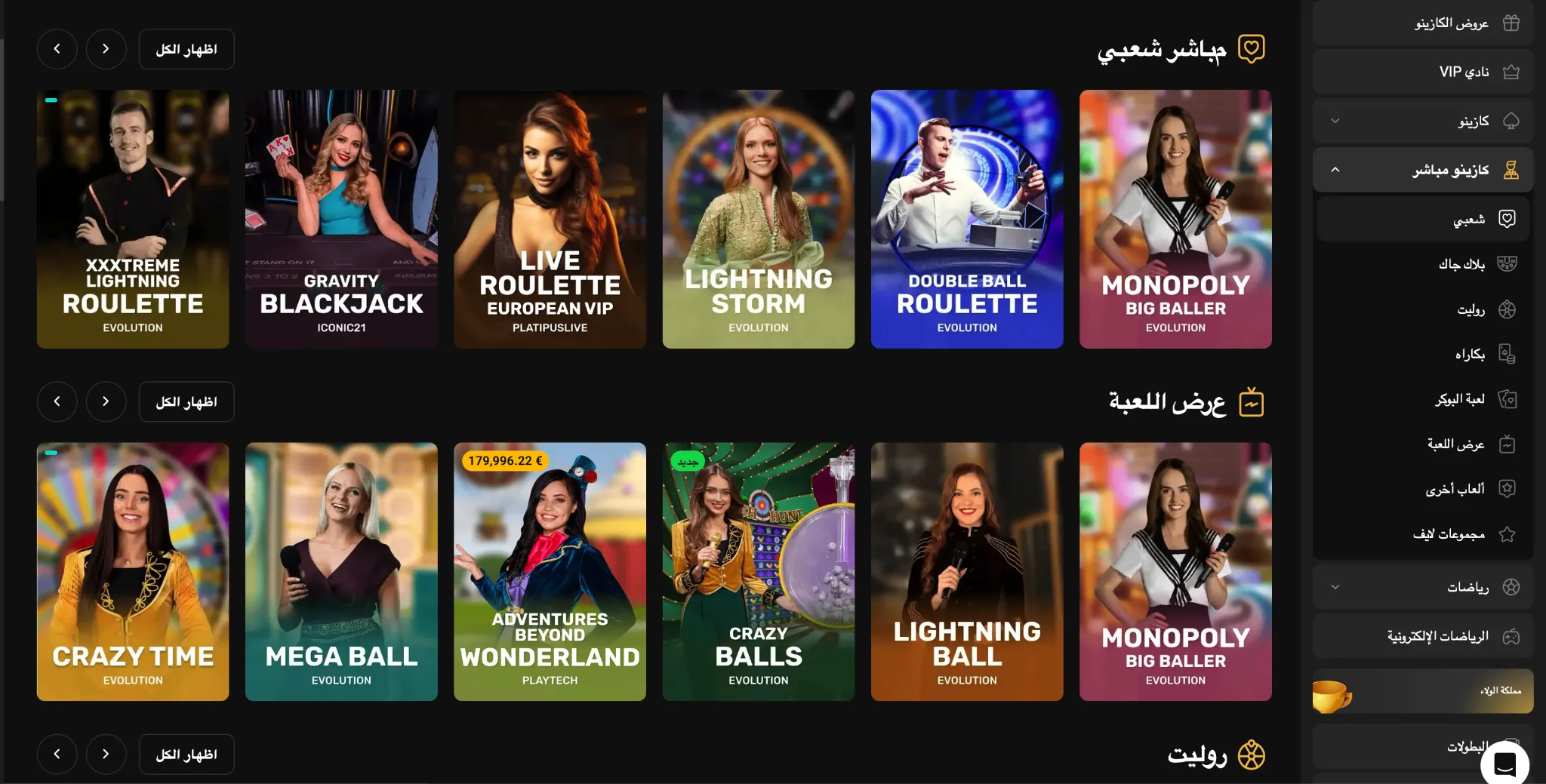Open Adventures Beyond Wonderland game
The width and height of the screenshot is (1546, 784).
[550, 571]
